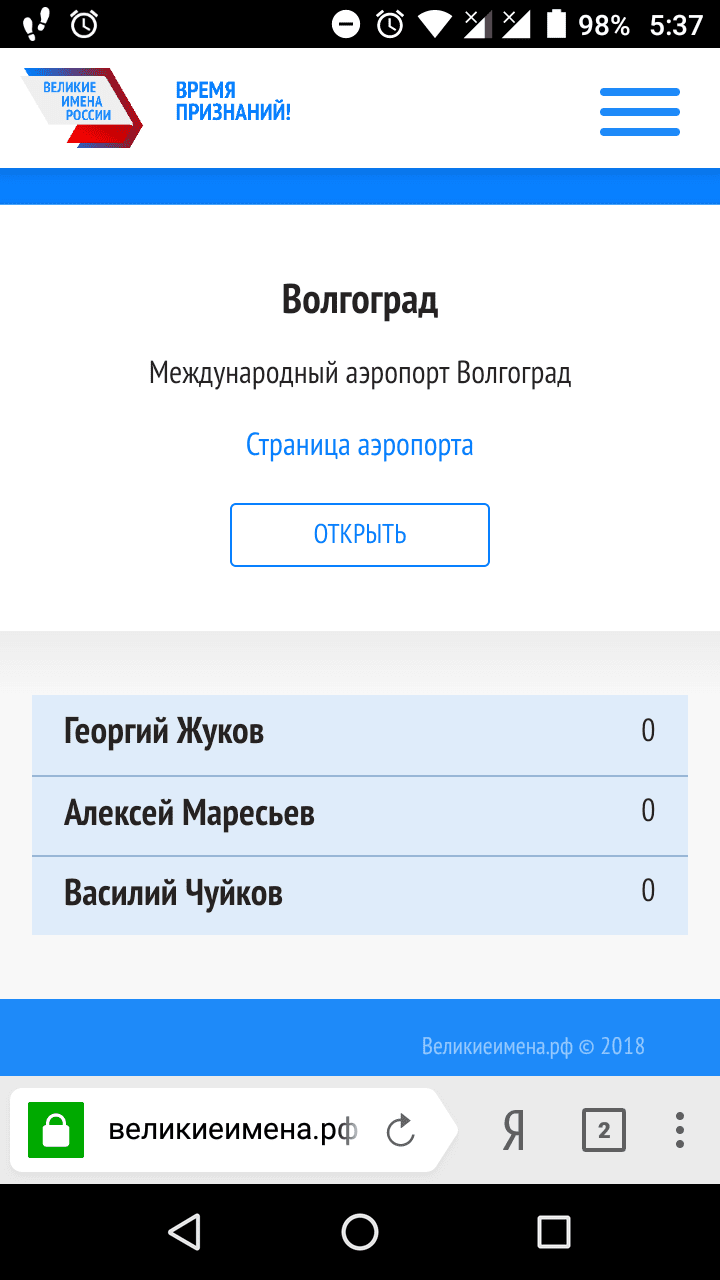The width and height of the screenshot is (720, 1280).
Task: Go to the home screen
Action: tap(360, 1232)
